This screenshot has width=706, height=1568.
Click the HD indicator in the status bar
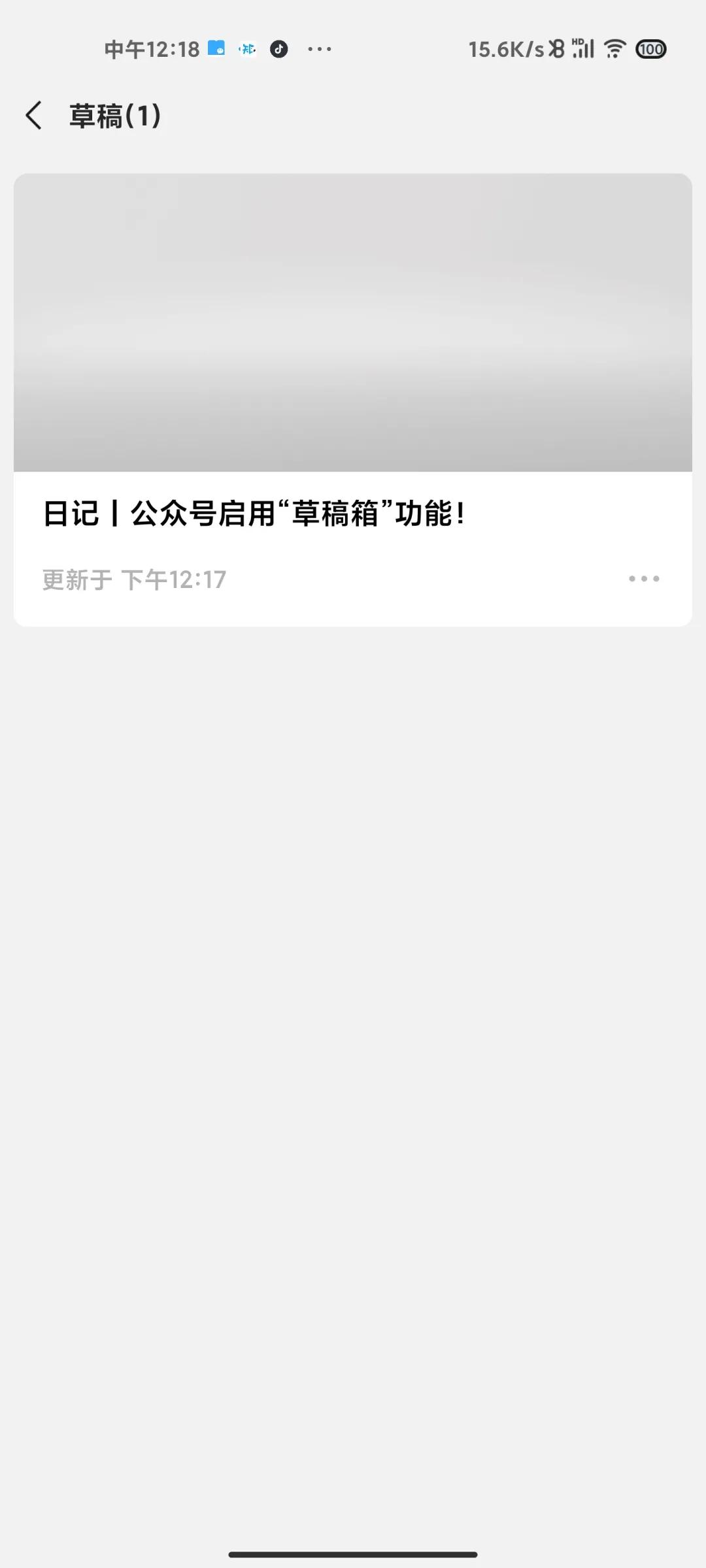577,41
